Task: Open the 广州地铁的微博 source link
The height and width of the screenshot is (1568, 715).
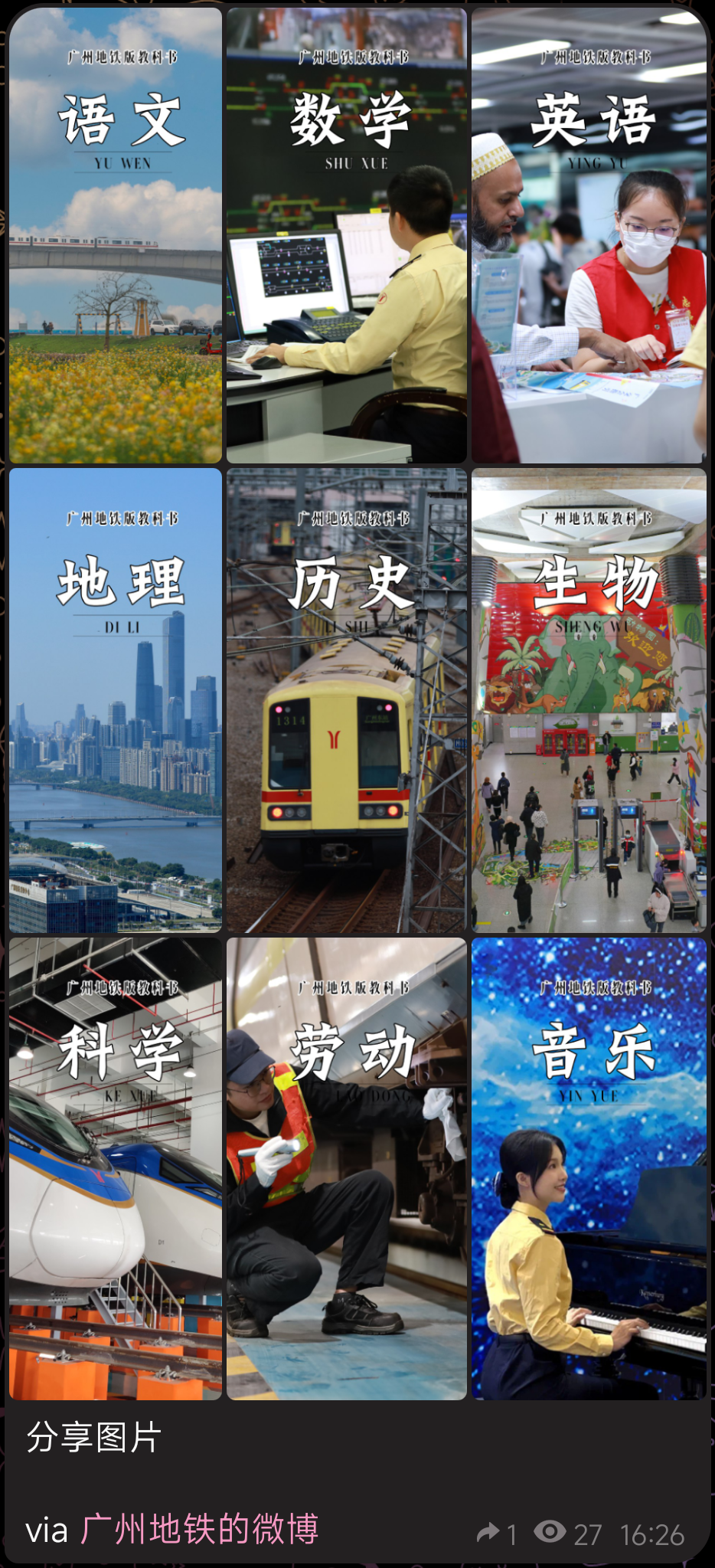Action: coord(199,1530)
